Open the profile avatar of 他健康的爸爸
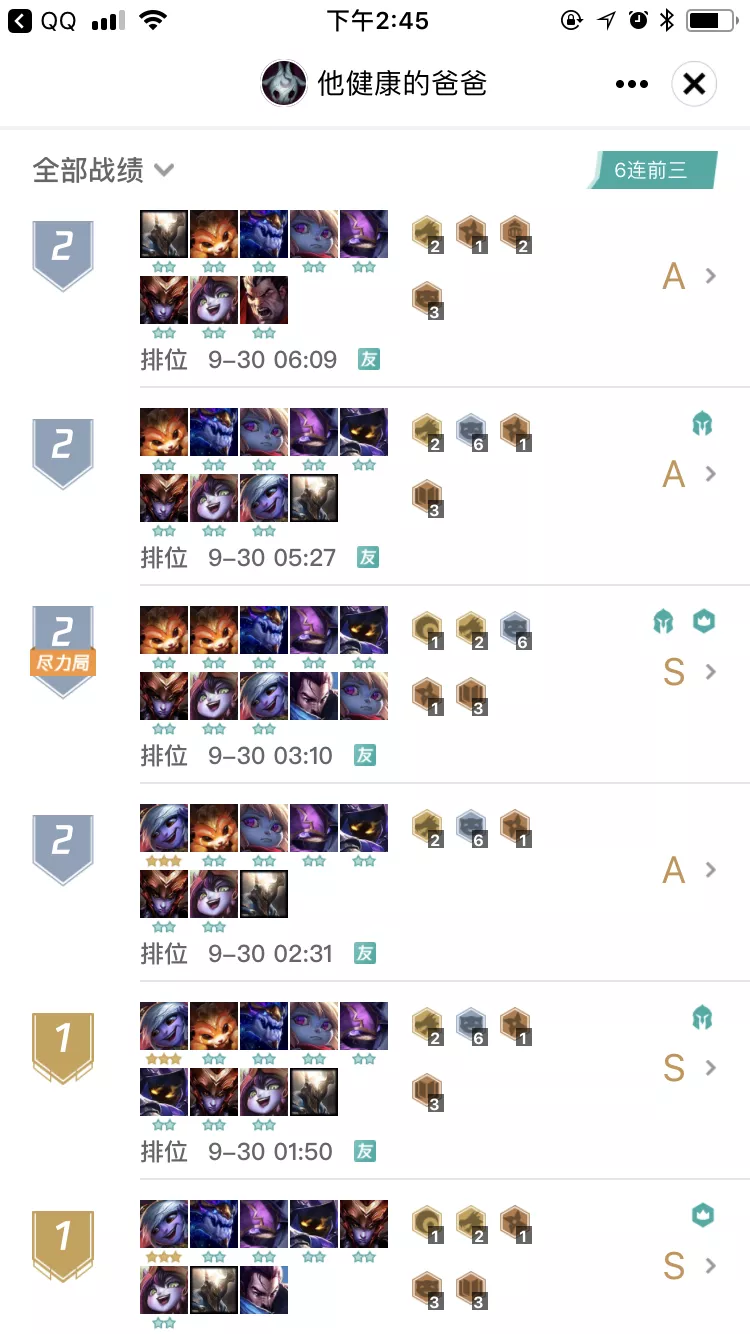Viewport: 750px width, 1334px height. (x=283, y=83)
